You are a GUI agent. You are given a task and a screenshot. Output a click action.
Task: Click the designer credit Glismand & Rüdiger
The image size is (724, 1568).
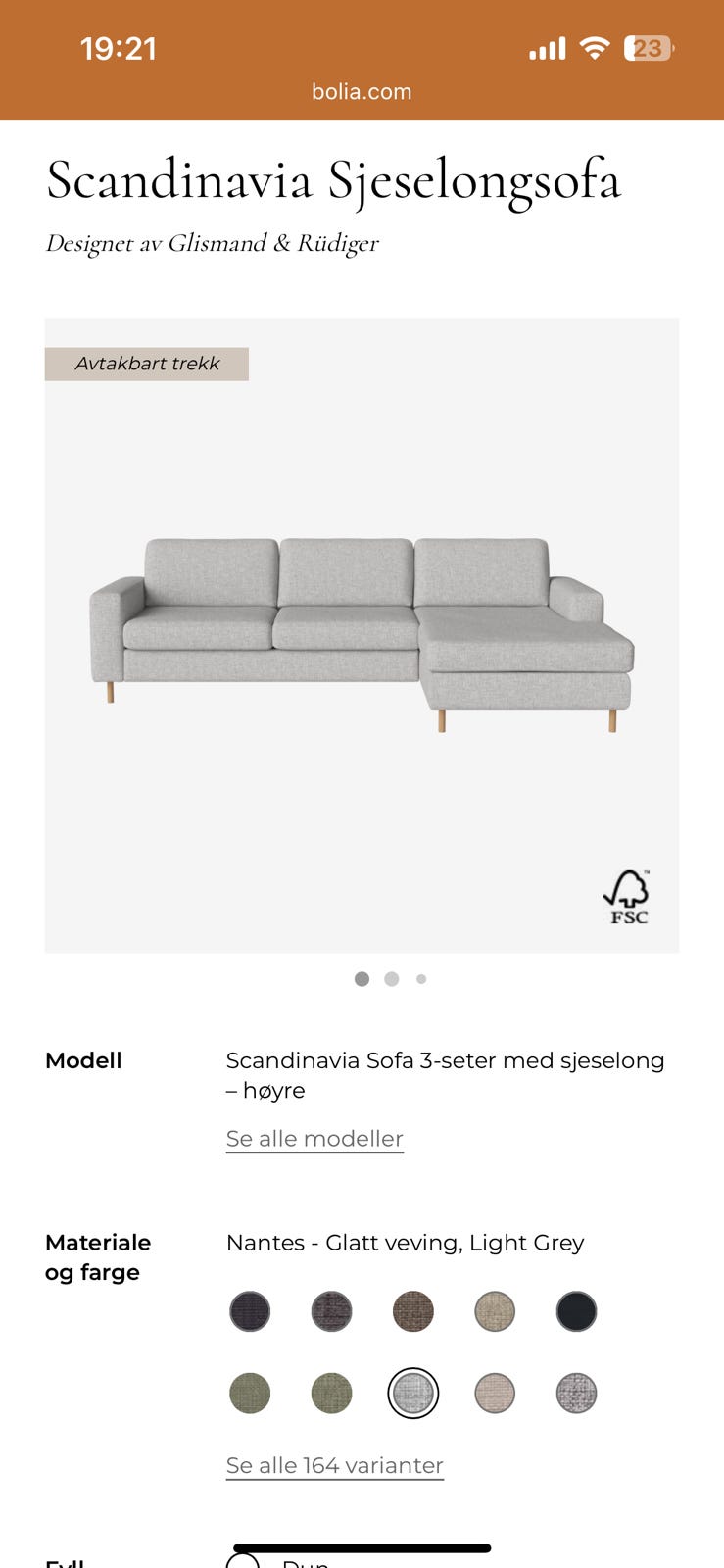(x=212, y=243)
